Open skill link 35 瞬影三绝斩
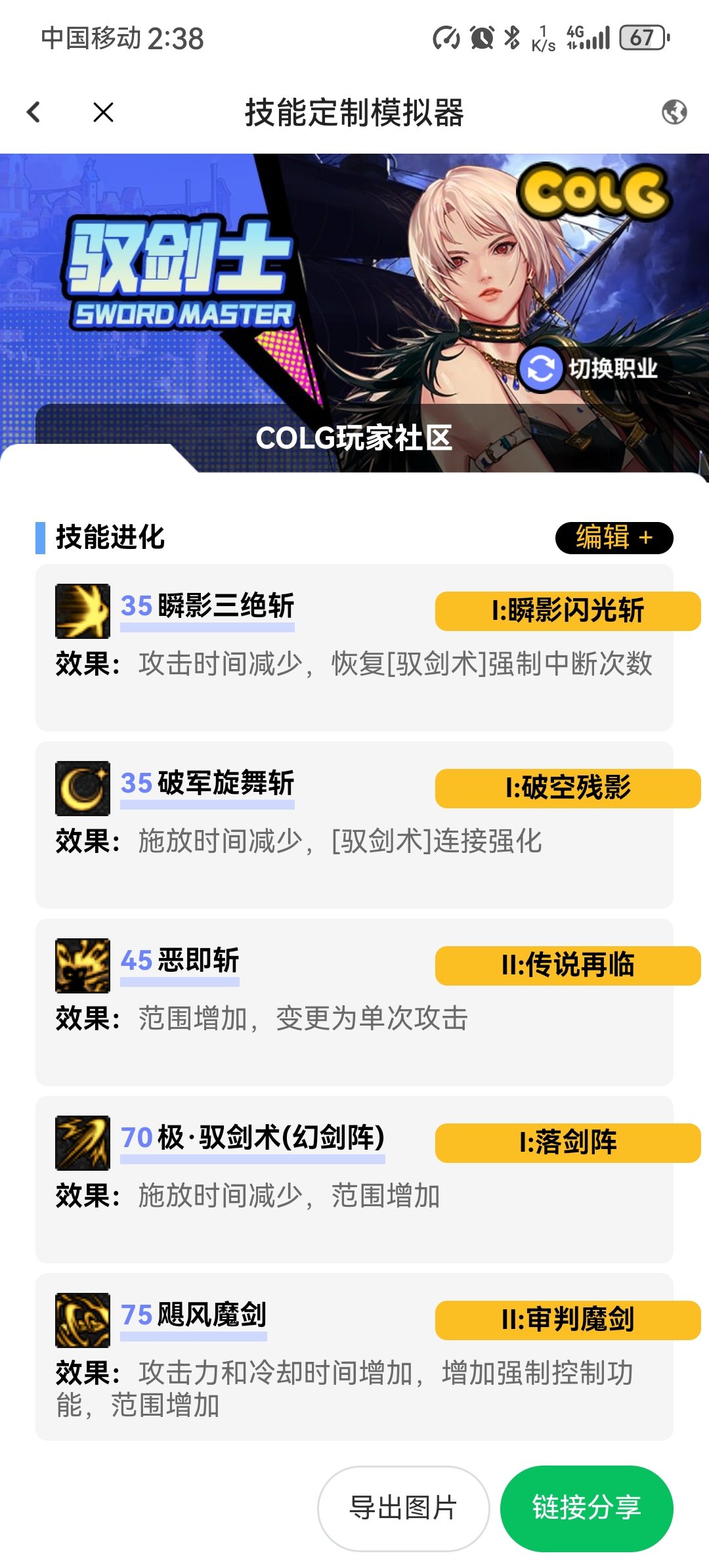This screenshot has height=1568, width=709. pyautogui.click(x=207, y=606)
